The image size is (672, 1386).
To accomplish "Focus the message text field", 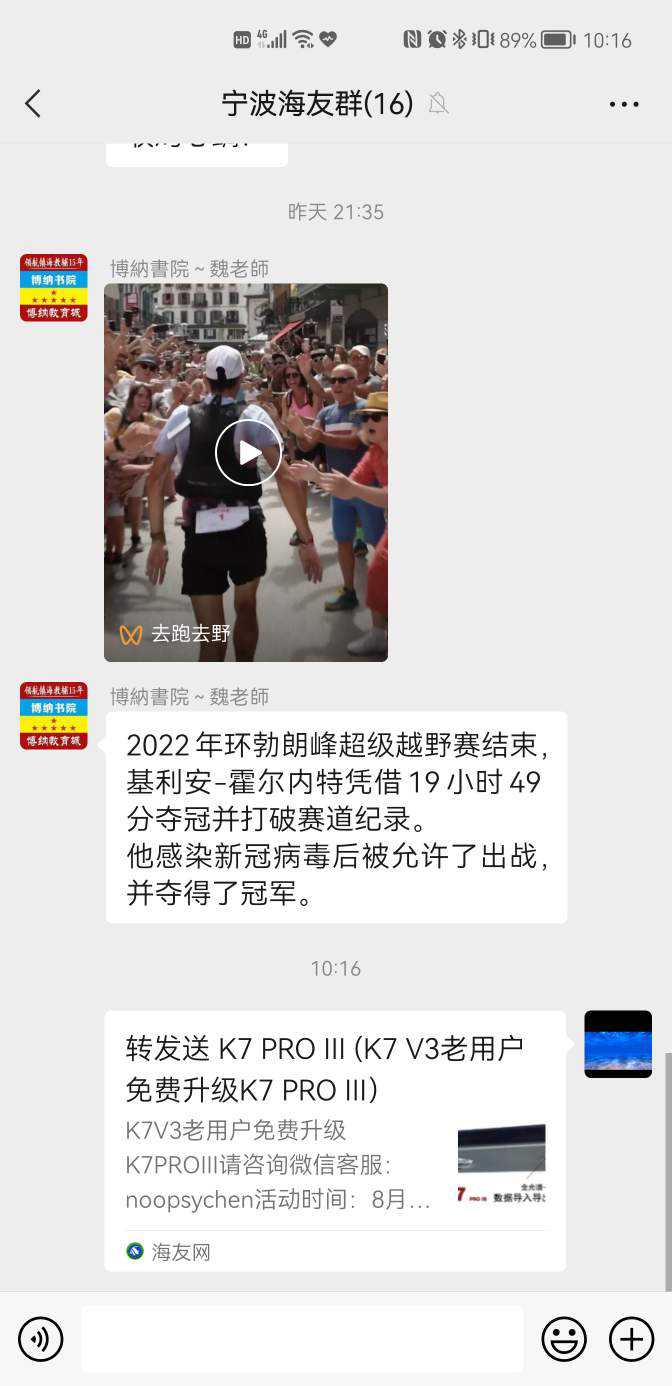I will [x=302, y=1339].
